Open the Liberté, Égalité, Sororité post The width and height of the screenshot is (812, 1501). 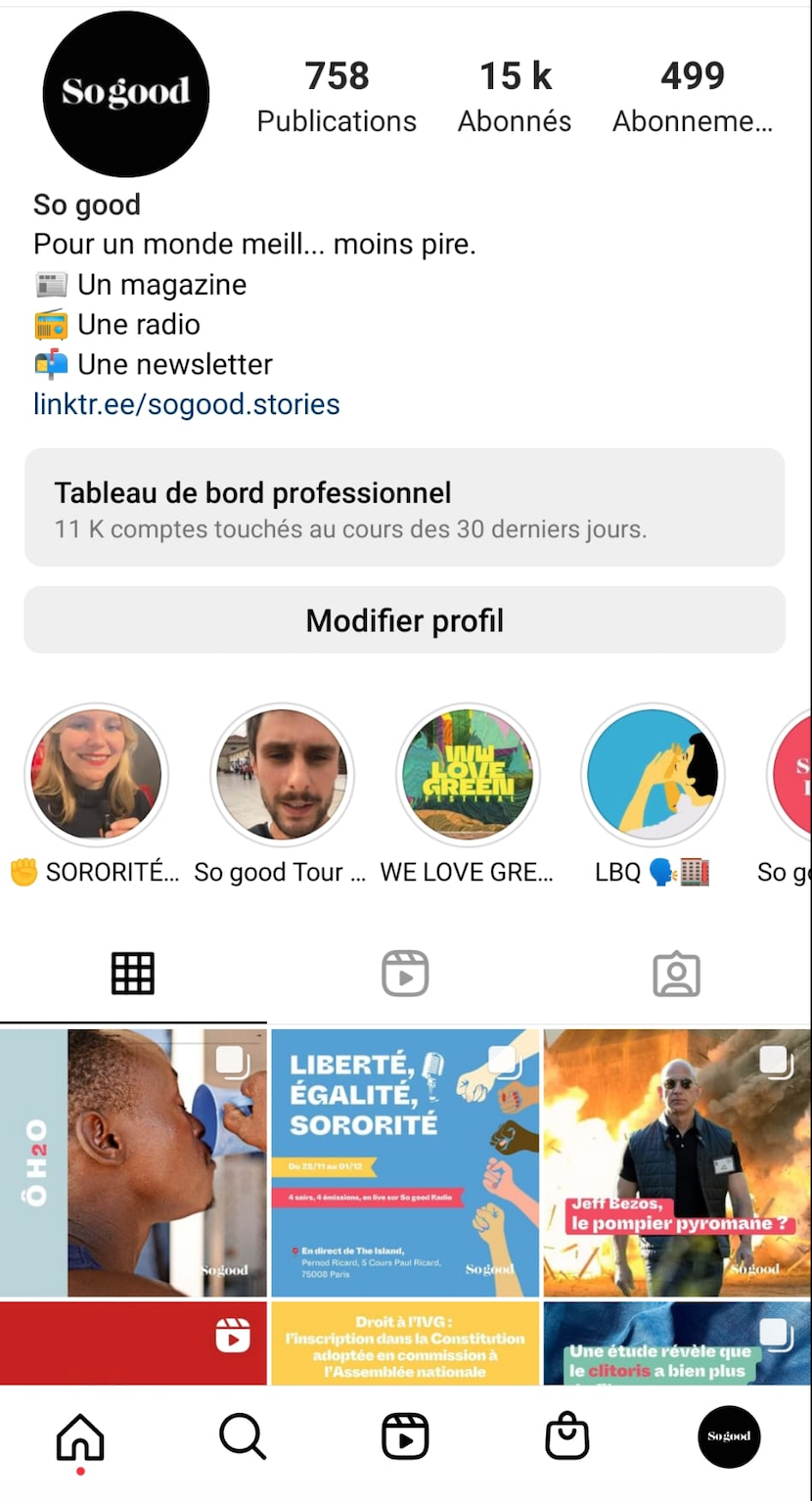pos(405,1162)
